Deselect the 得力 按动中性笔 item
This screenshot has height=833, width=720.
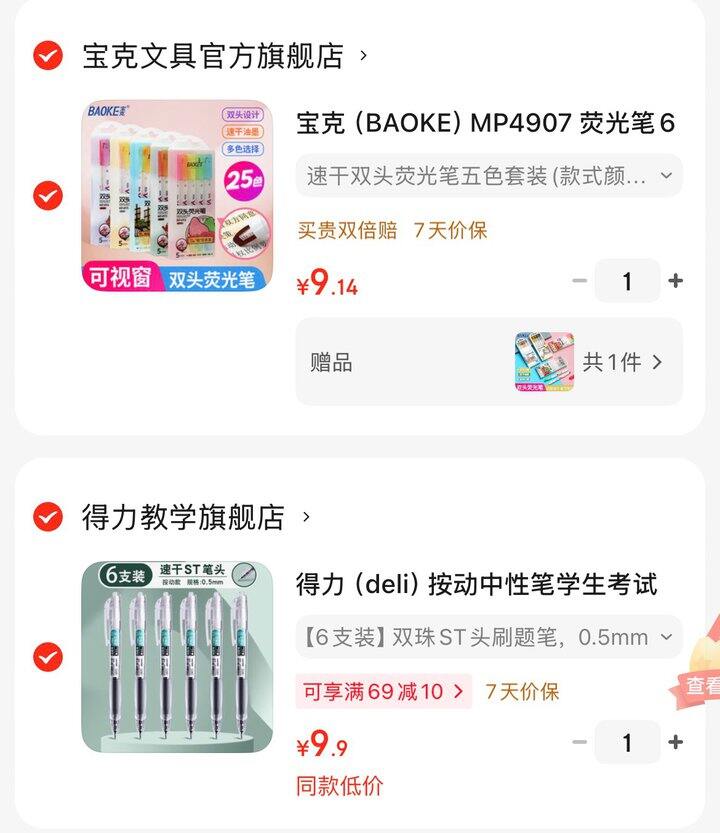coord(47,657)
